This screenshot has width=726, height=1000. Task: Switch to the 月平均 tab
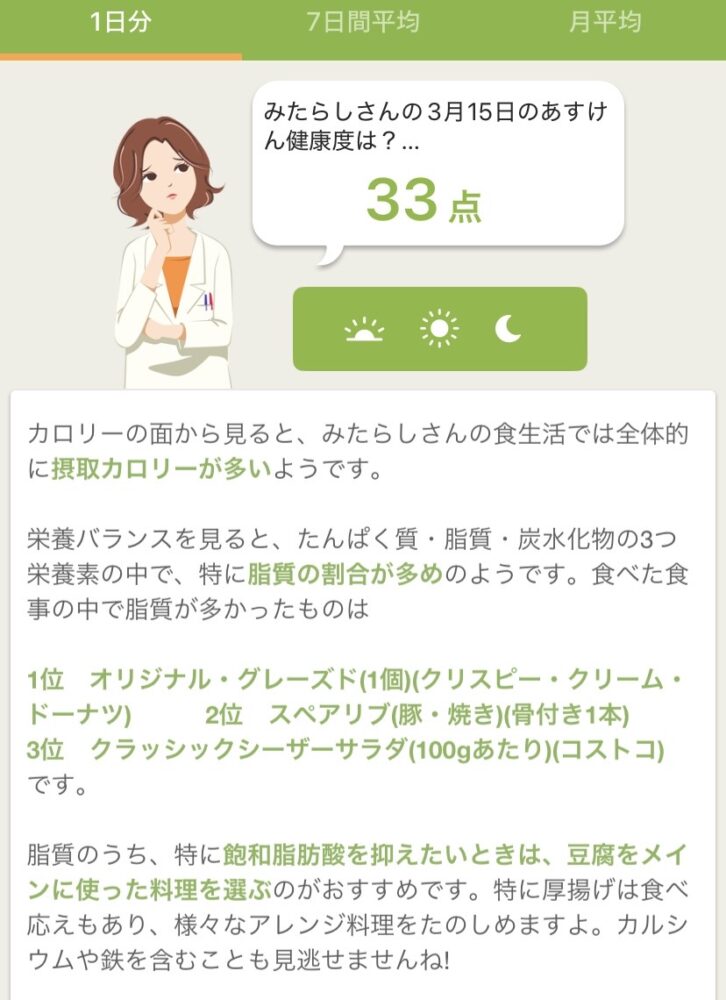pos(604,22)
